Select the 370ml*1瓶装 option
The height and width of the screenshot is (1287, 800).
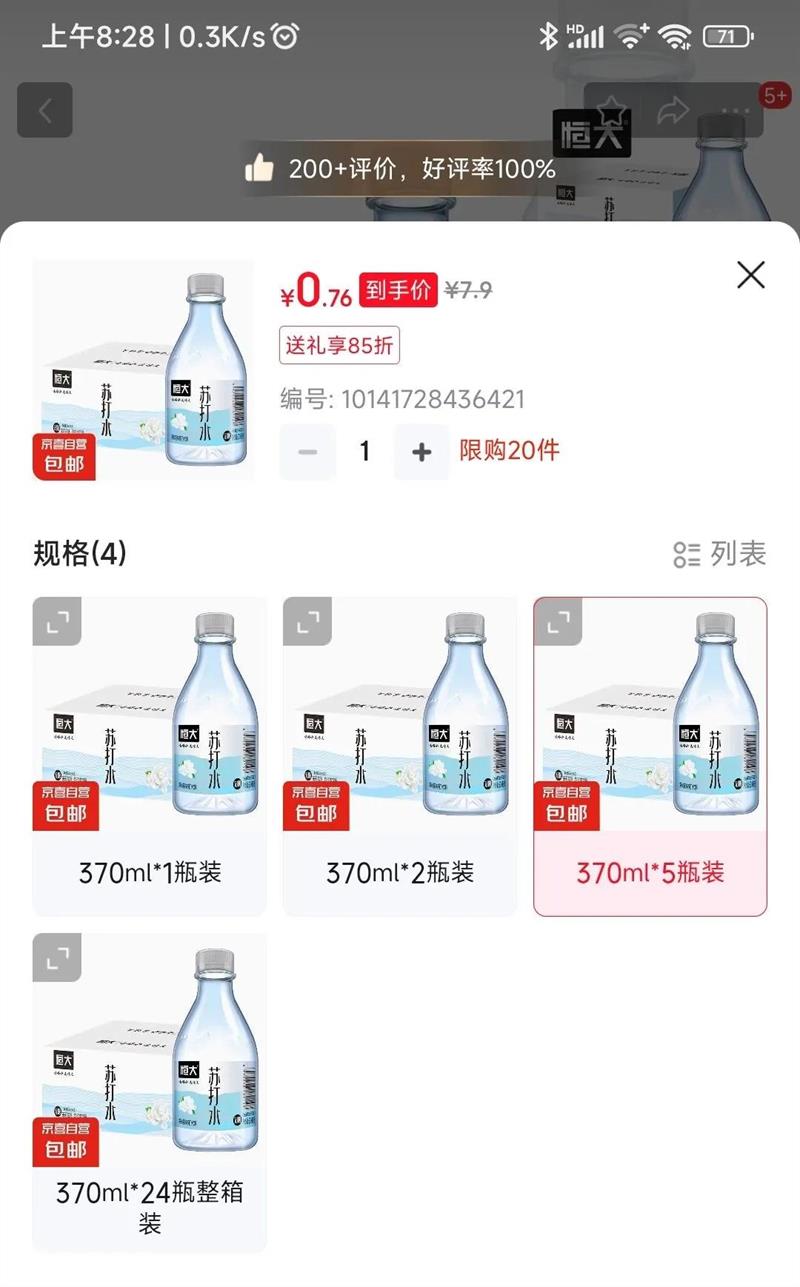coord(150,872)
